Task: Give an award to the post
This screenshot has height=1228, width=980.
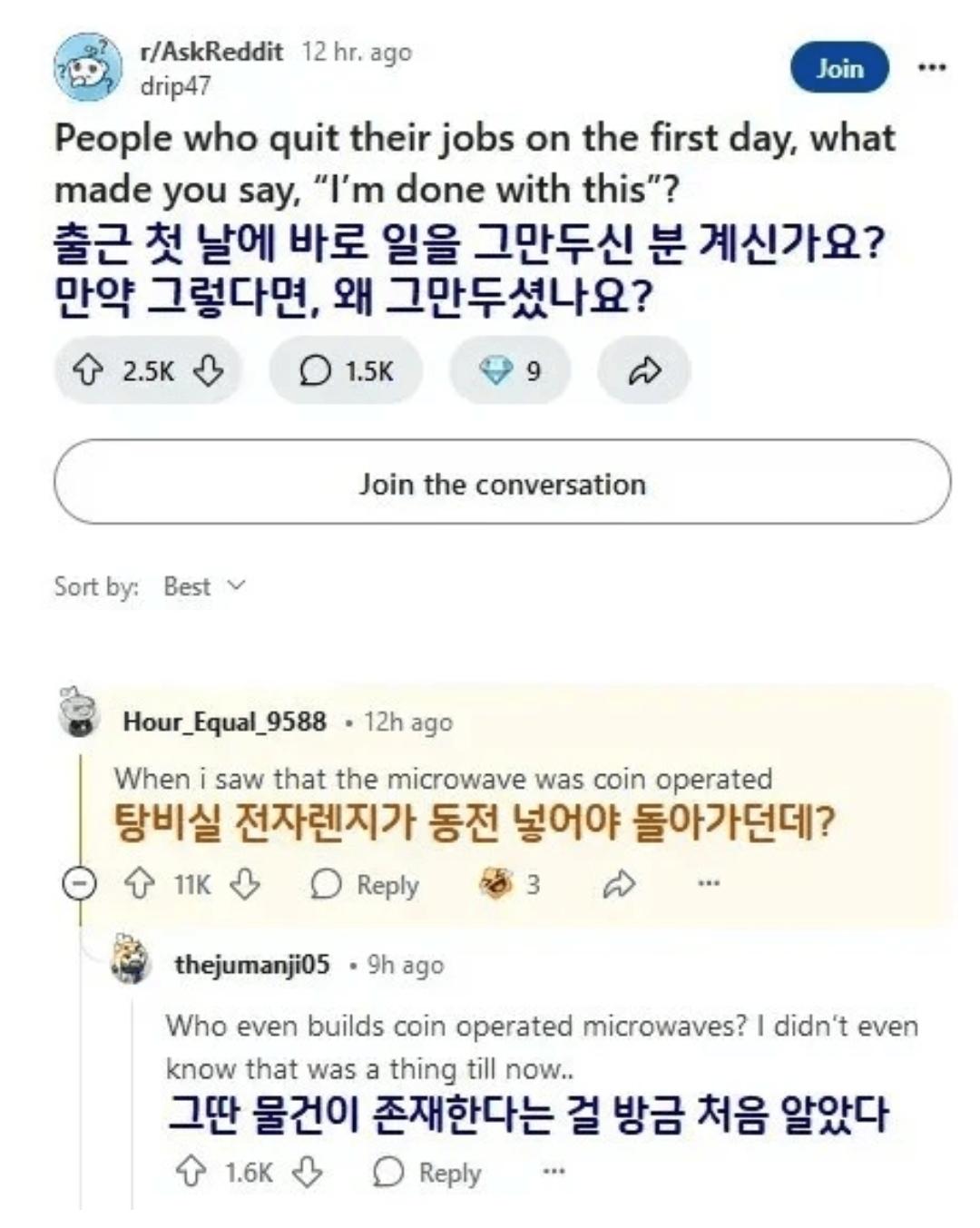Action: click(510, 370)
